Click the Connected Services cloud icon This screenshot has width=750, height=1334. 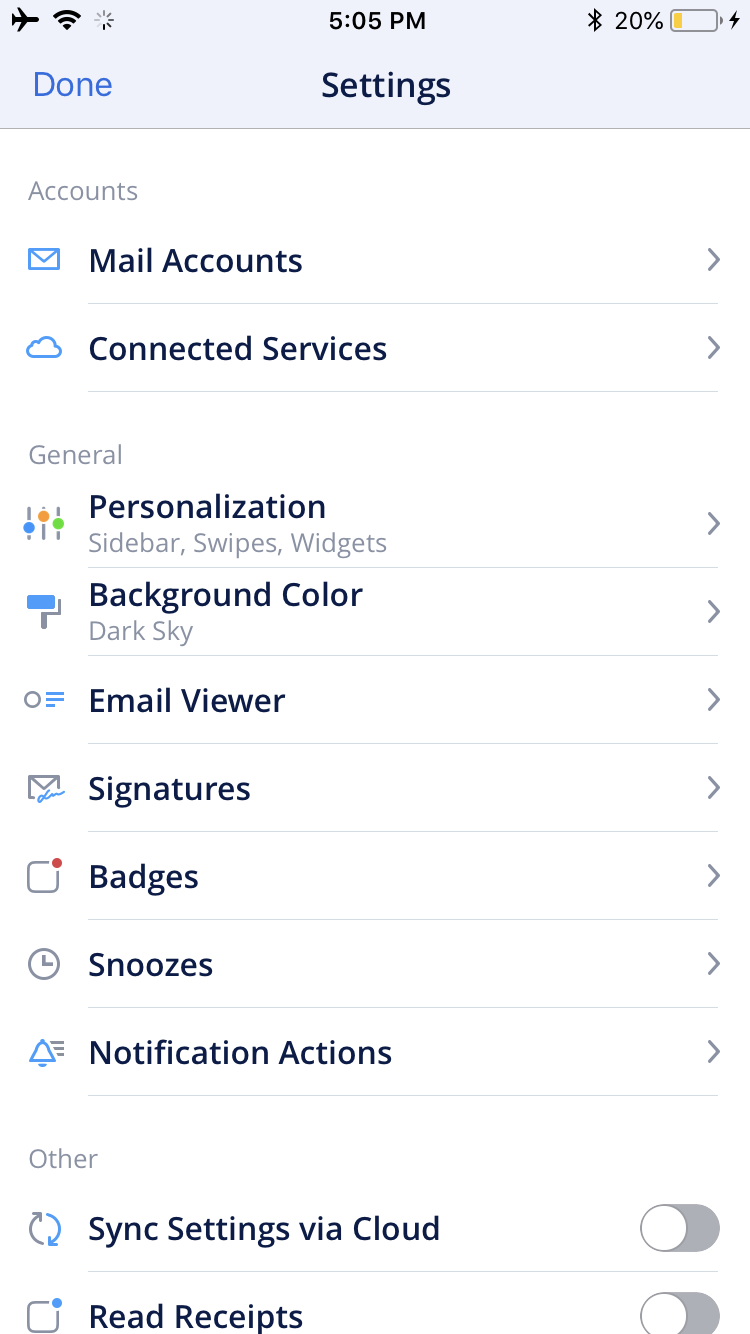coord(44,348)
